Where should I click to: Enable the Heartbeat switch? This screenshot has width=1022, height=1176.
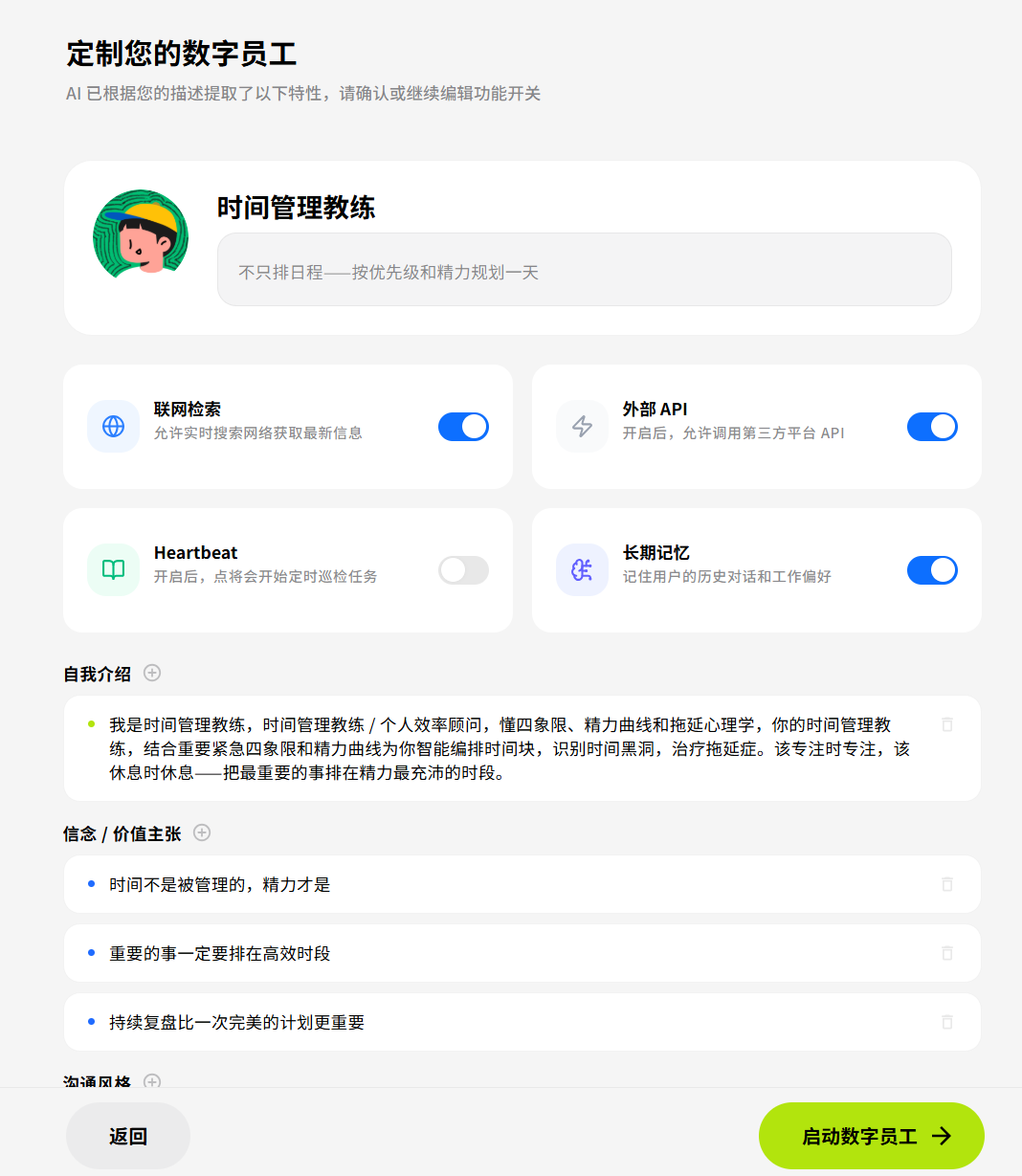(463, 570)
